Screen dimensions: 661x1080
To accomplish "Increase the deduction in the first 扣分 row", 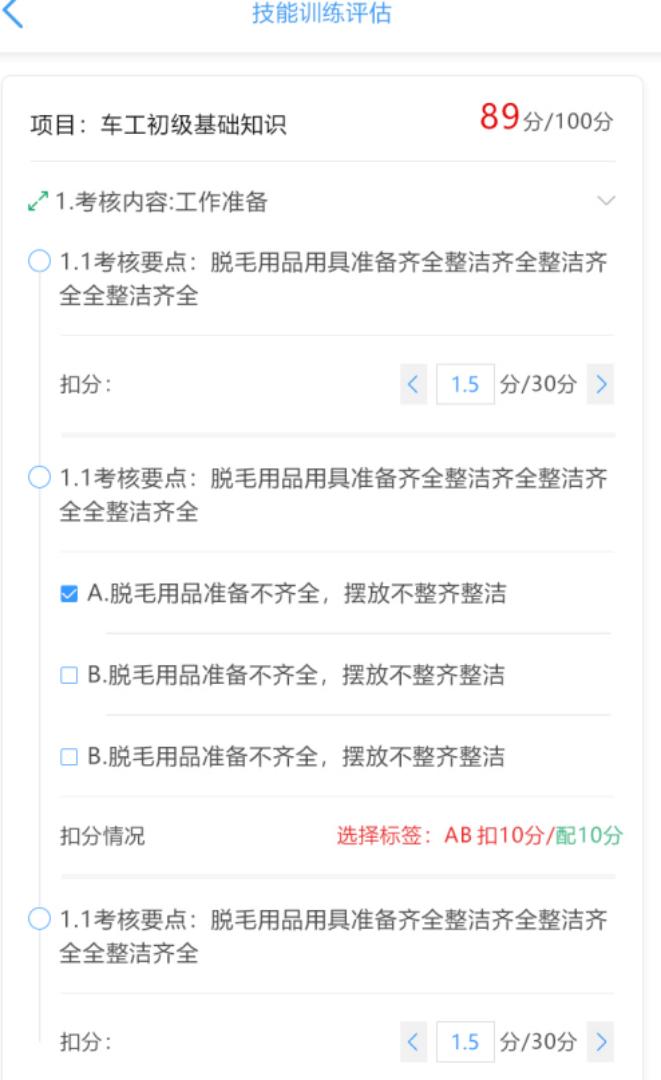I will pos(600,384).
